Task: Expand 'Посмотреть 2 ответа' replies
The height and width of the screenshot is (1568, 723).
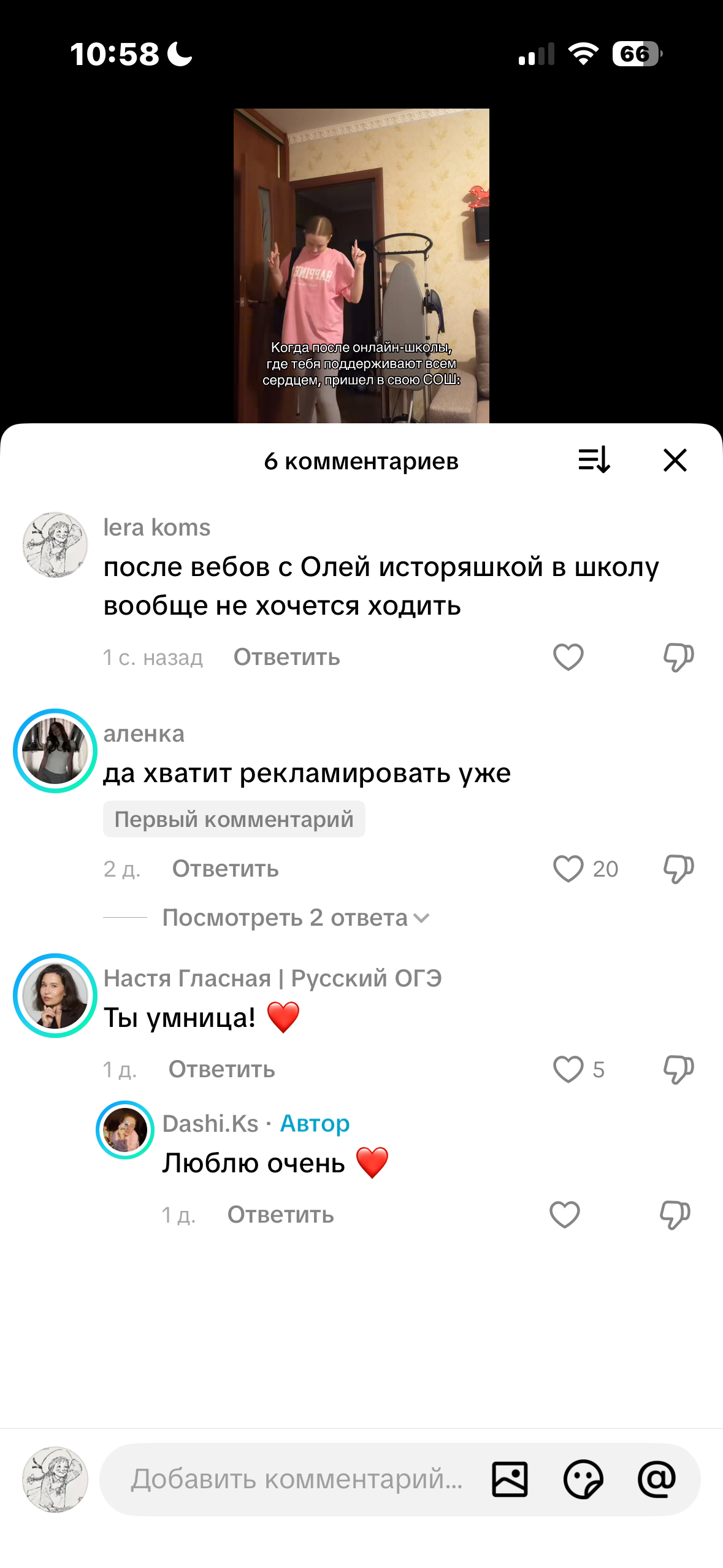Action: click(x=296, y=918)
